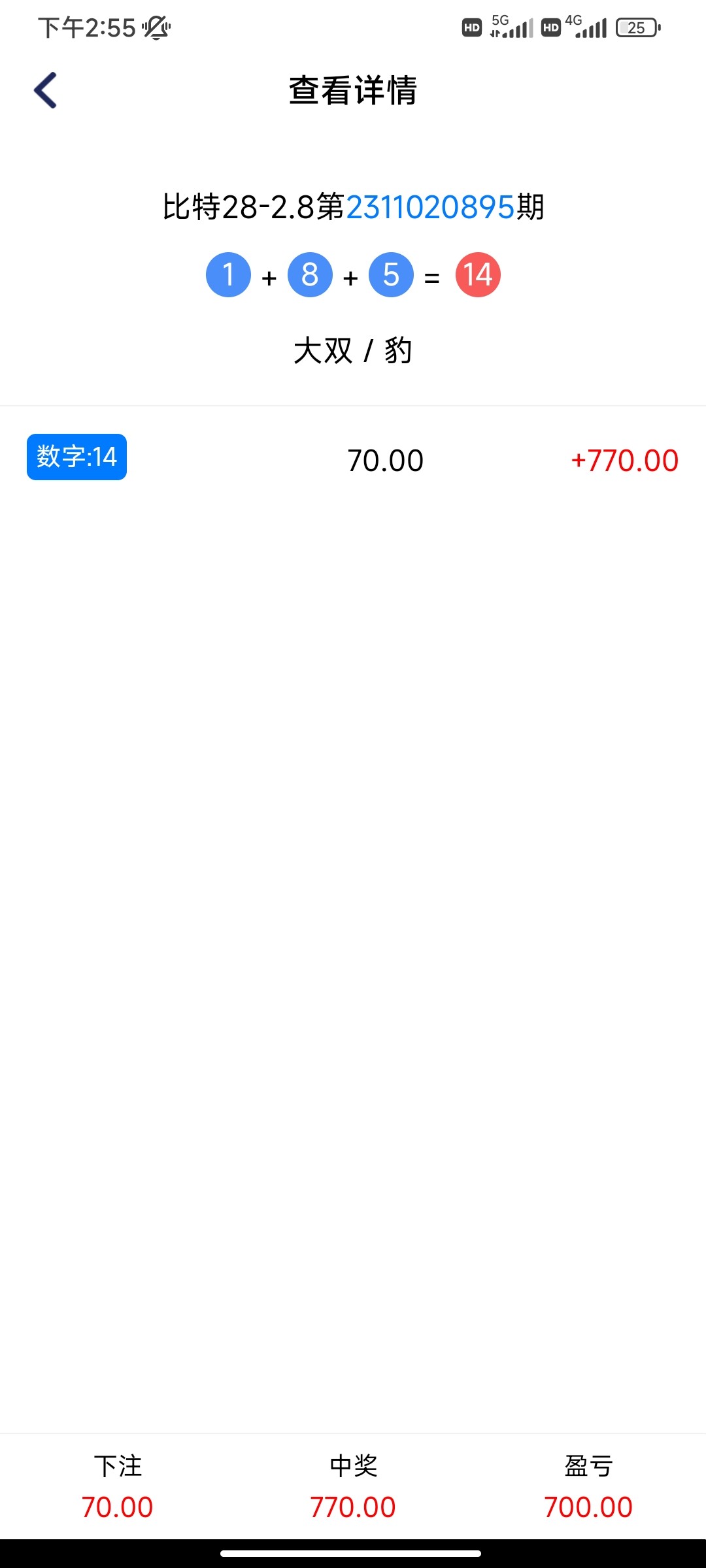This screenshot has height=1568, width=706.
Task: Tap the red circle showing result 14
Action: [x=477, y=276]
